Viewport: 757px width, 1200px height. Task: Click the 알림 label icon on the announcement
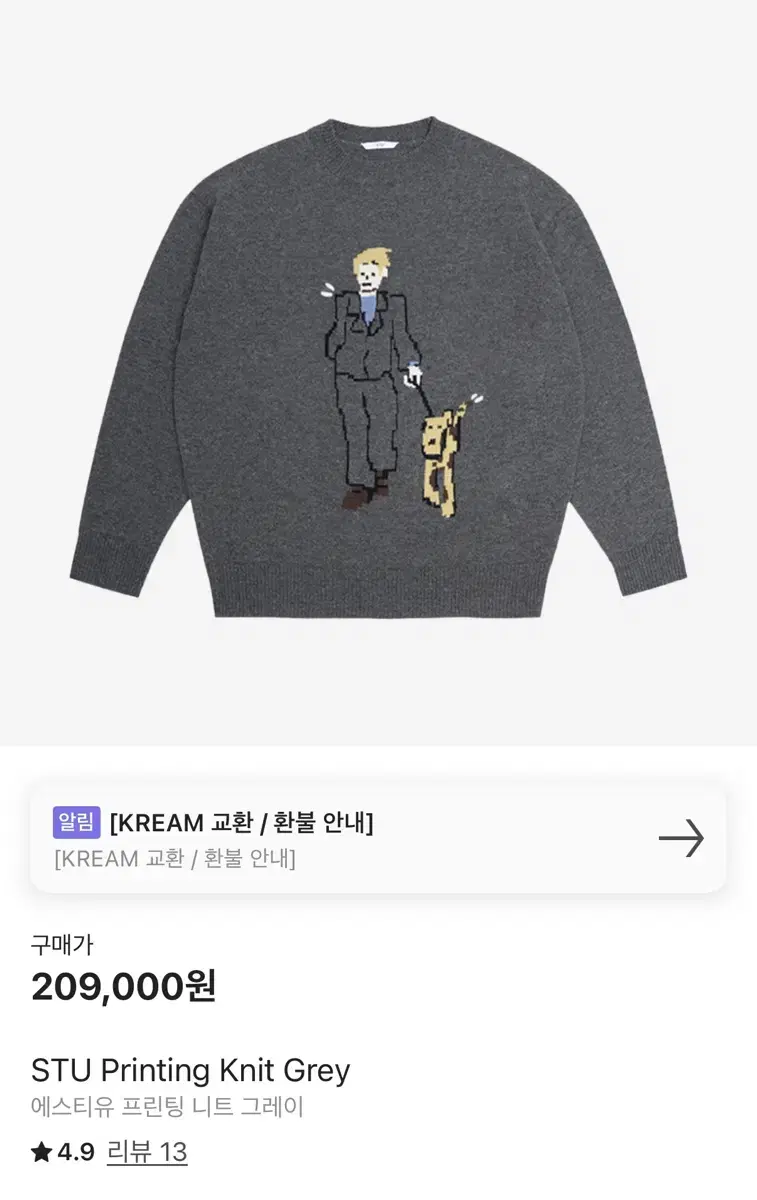[x=76, y=822]
